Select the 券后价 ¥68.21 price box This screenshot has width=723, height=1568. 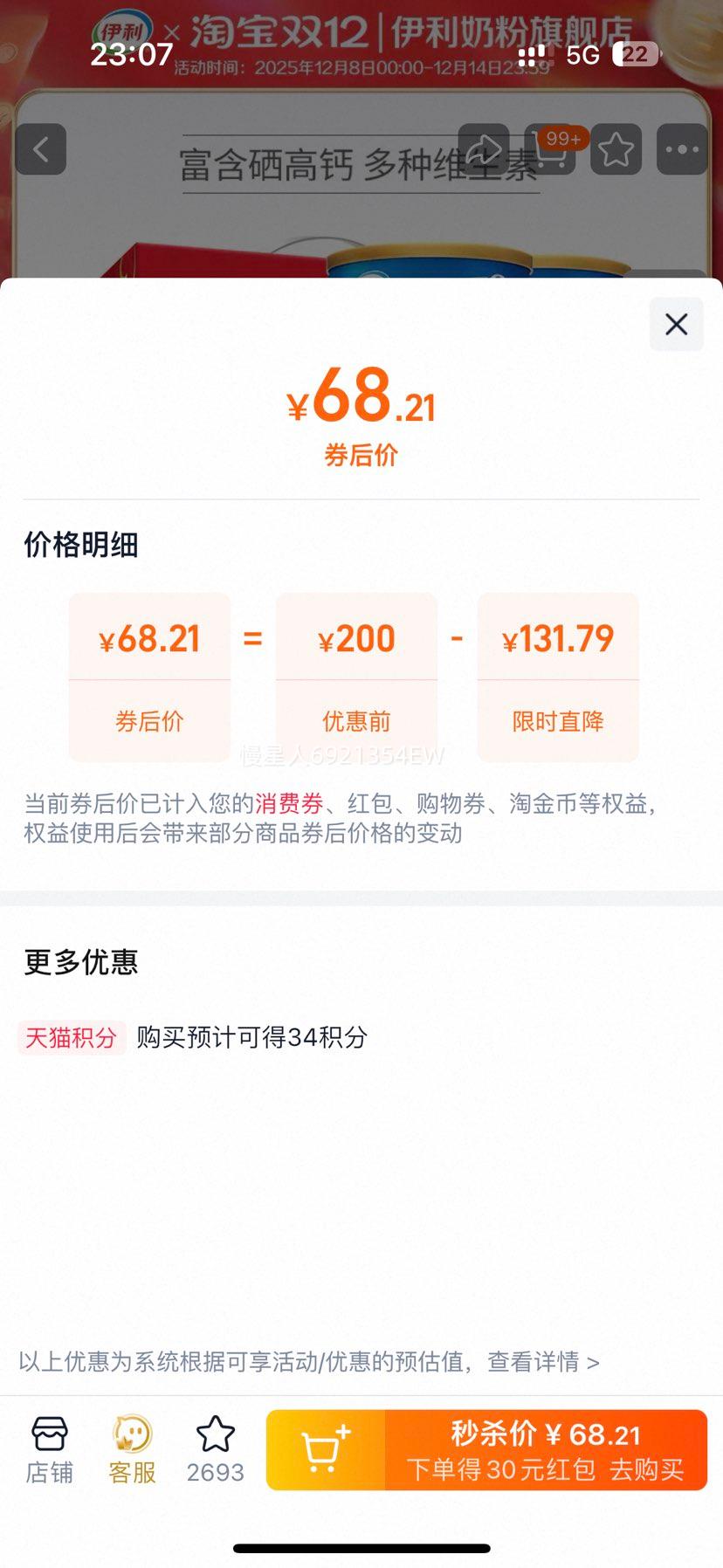pos(149,676)
